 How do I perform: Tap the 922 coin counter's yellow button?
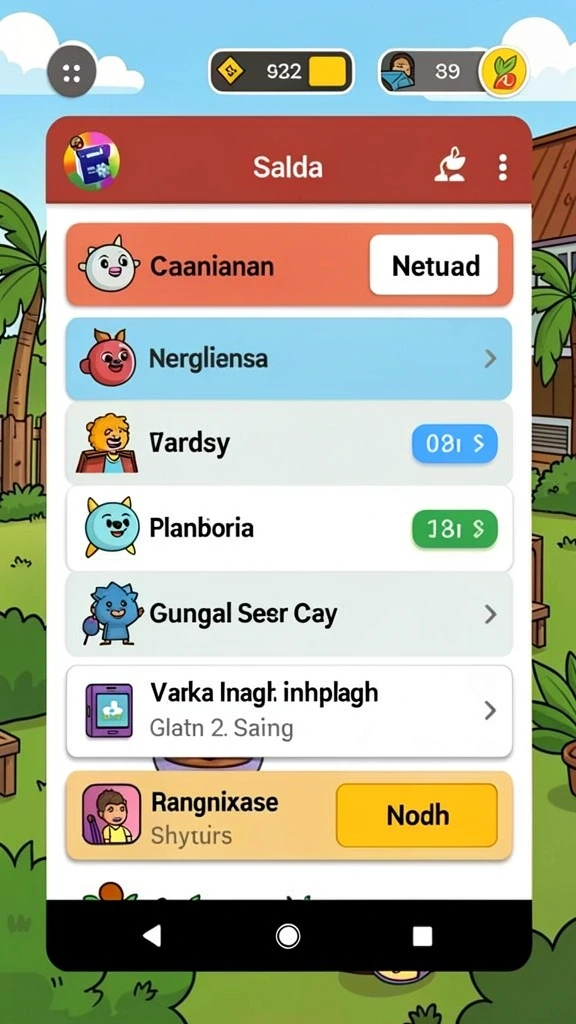(x=327, y=72)
